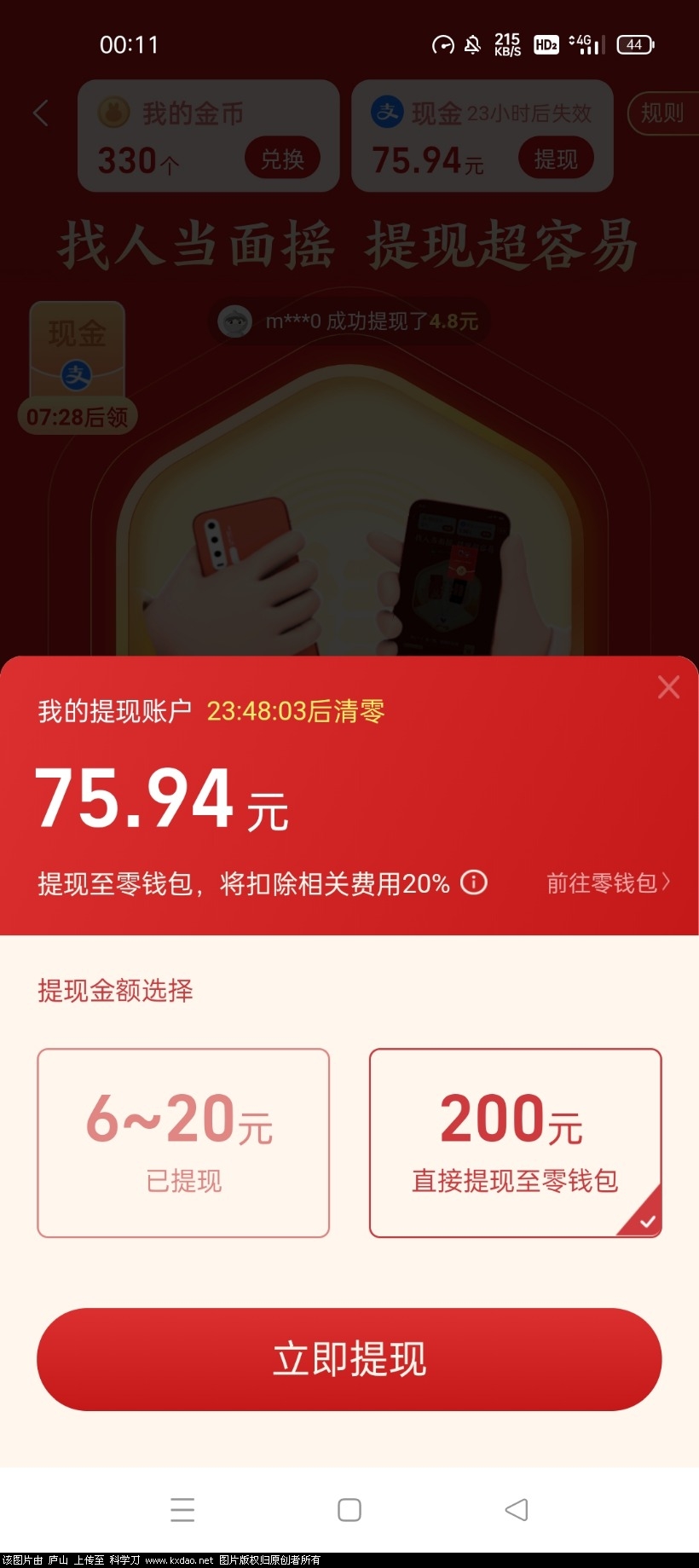The height and width of the screenshot is (1568, 699).
Task: Select the 6~20元 withdrawal option
Action: click(x=183, y=1143)
